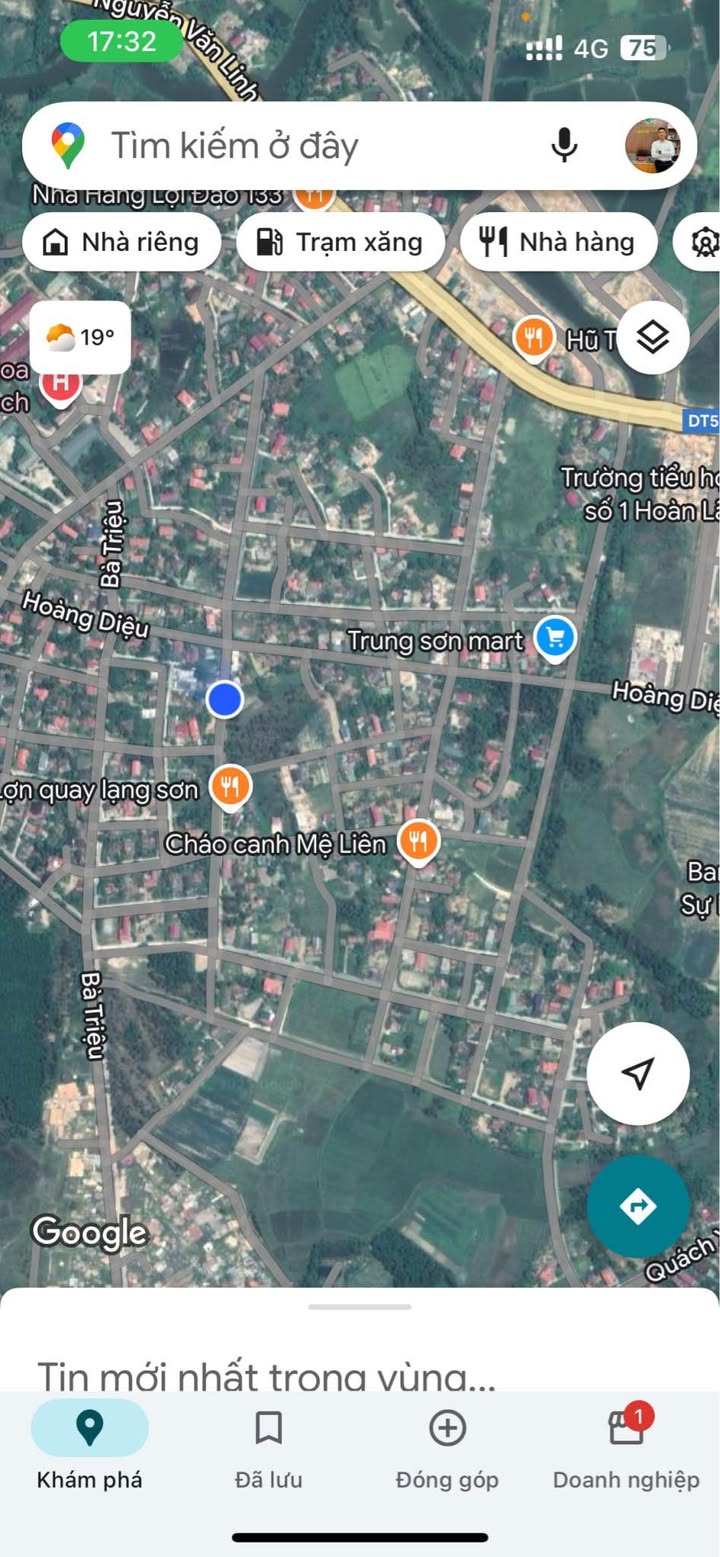
Task: Select the Cháo canh Mệ Liên restaurant pin
Action: tap(418, 841)
